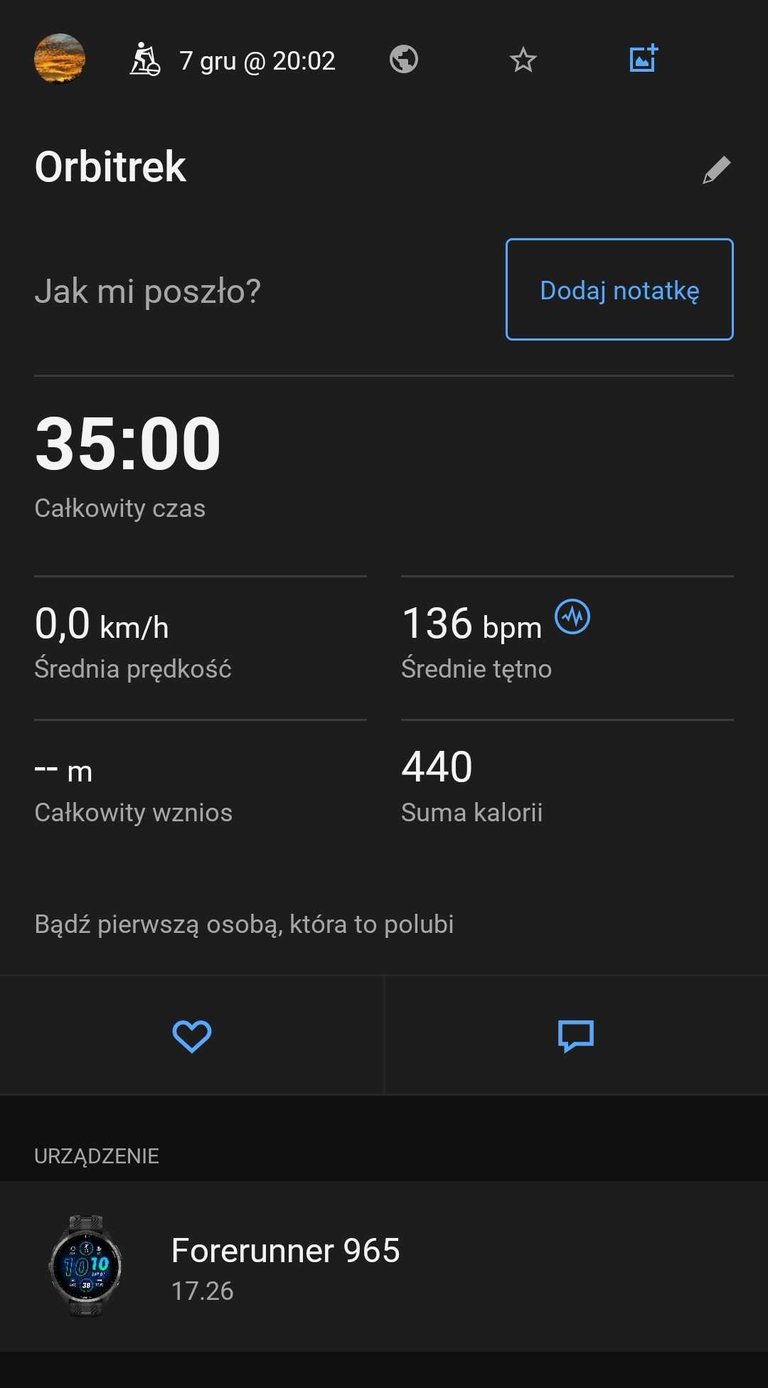Mark activity as favorite with star

523,60
